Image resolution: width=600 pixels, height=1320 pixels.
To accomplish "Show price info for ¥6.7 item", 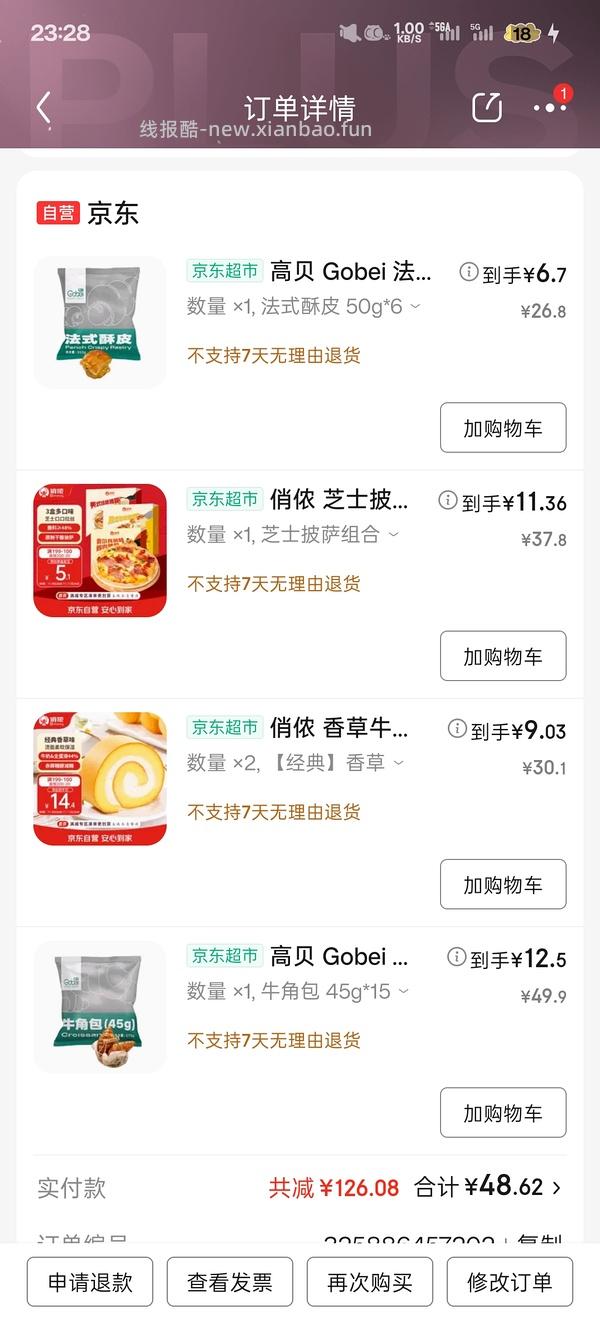I will pos(468,272).
